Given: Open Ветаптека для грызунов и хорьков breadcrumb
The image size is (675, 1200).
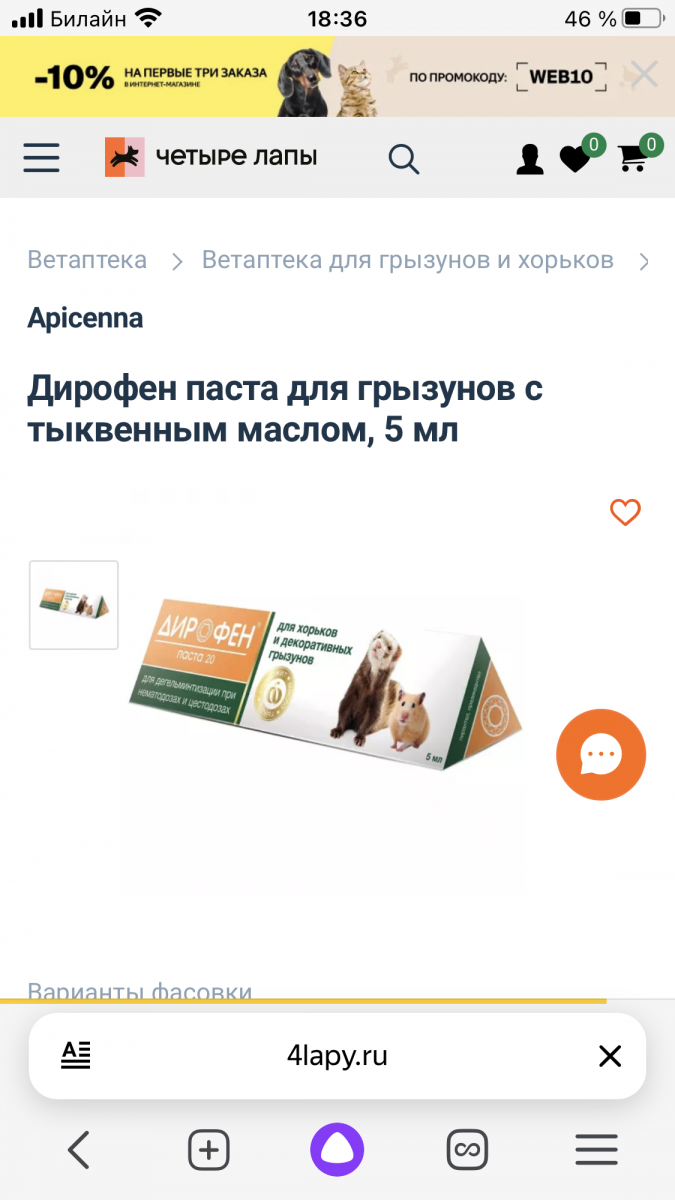Looking at the screenshot, I should pyautogui.click(x=408, y=260).
